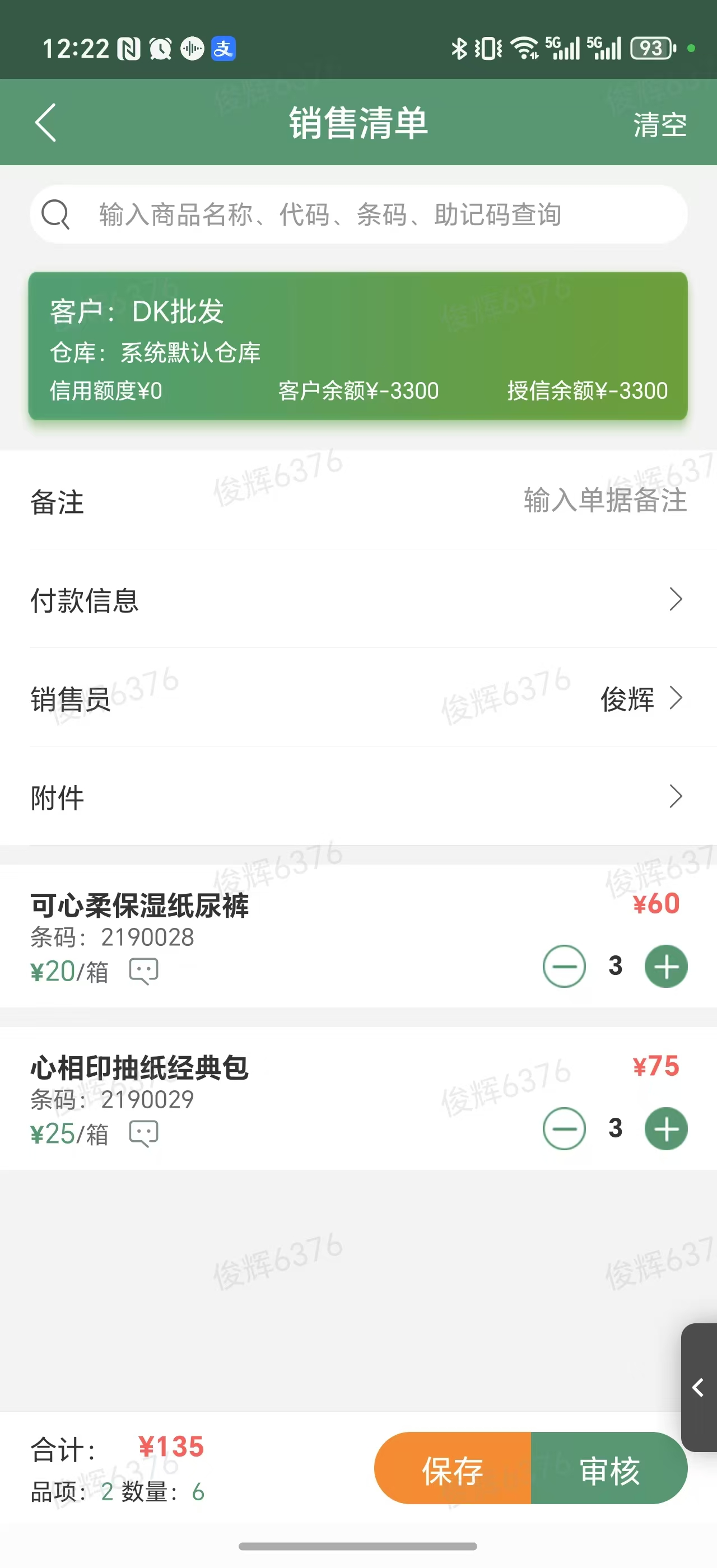
Task: Increase the quantity of 心相印抽纸经典包
Action: coord(666,1128)
